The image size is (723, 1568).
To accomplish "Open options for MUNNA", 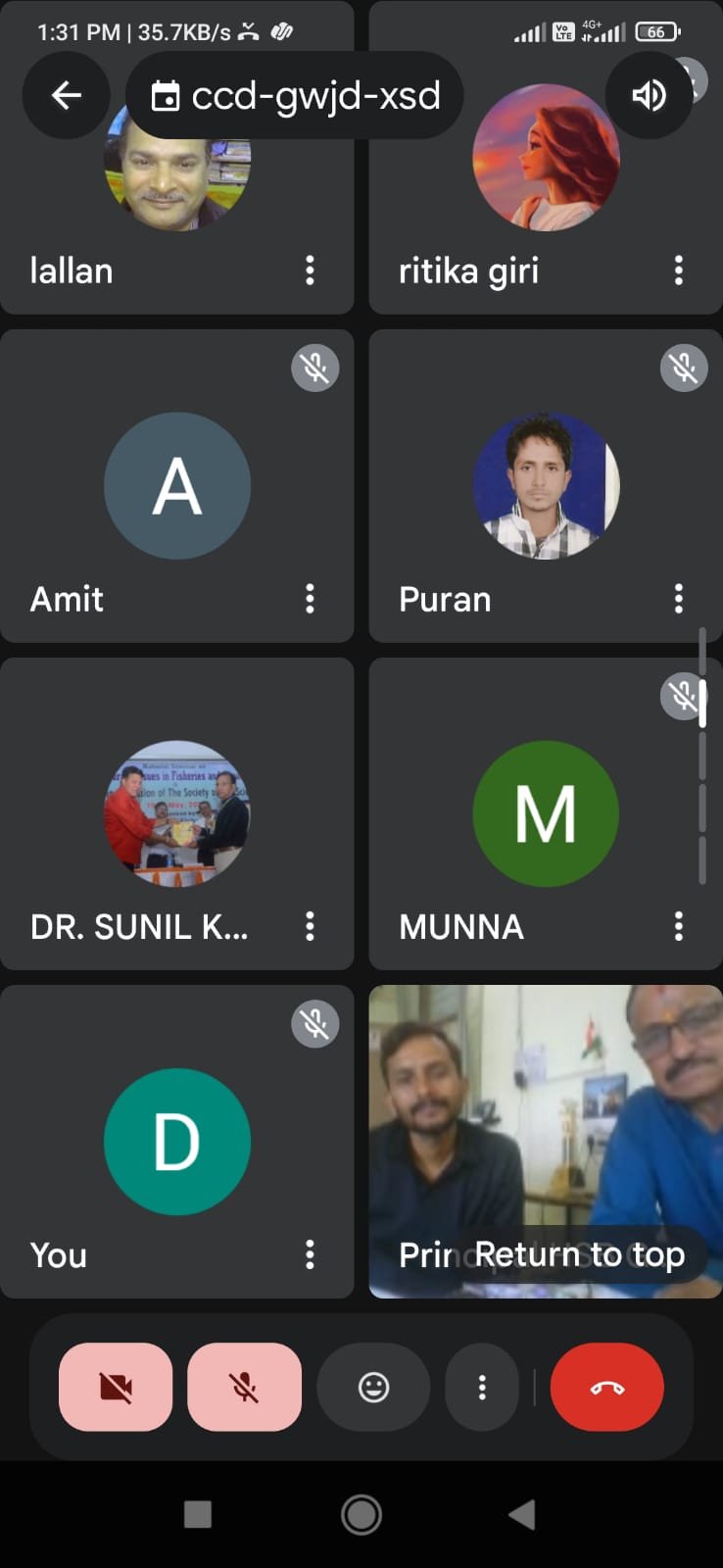I will click(678, 926).
